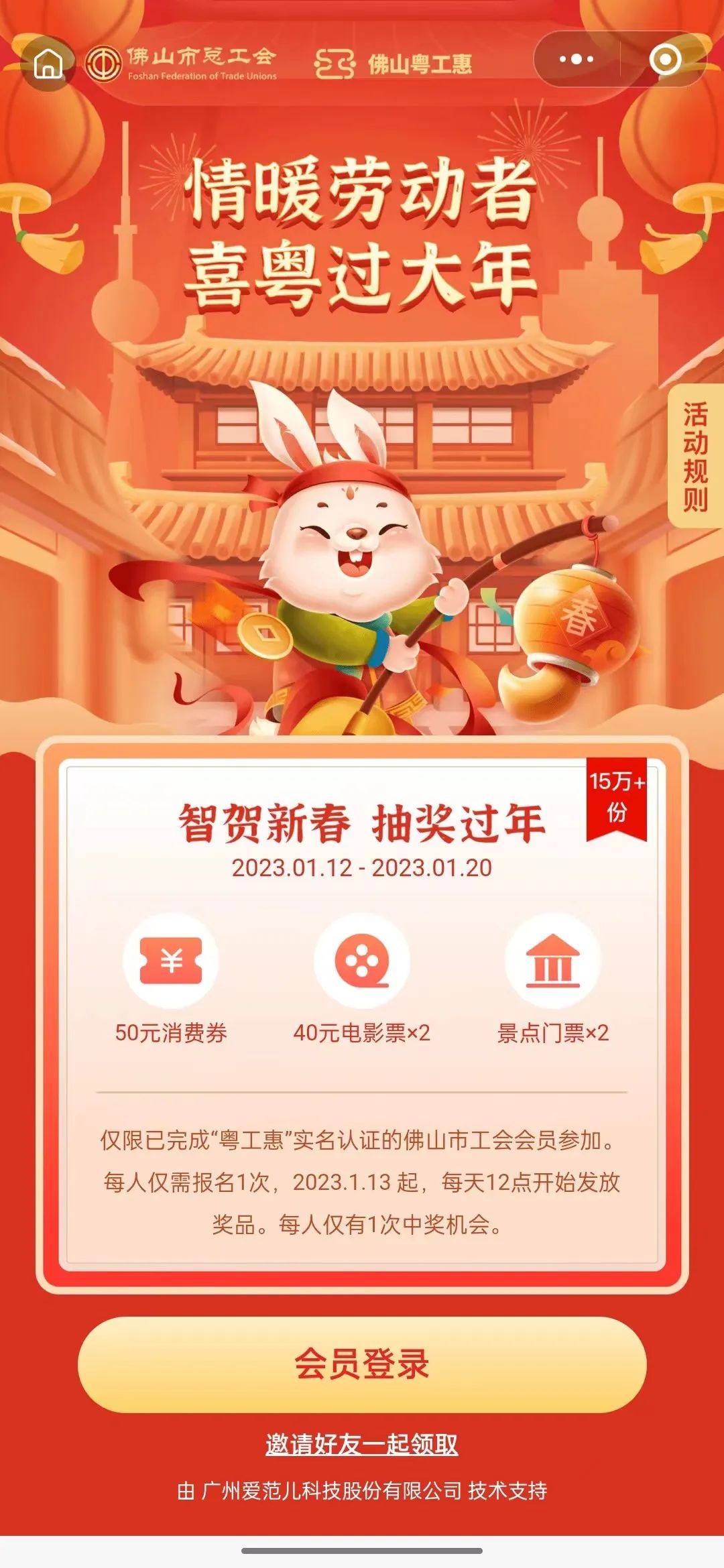
Task: Open the 邀请好友一起领取 link
Action: click(362, 1443)
